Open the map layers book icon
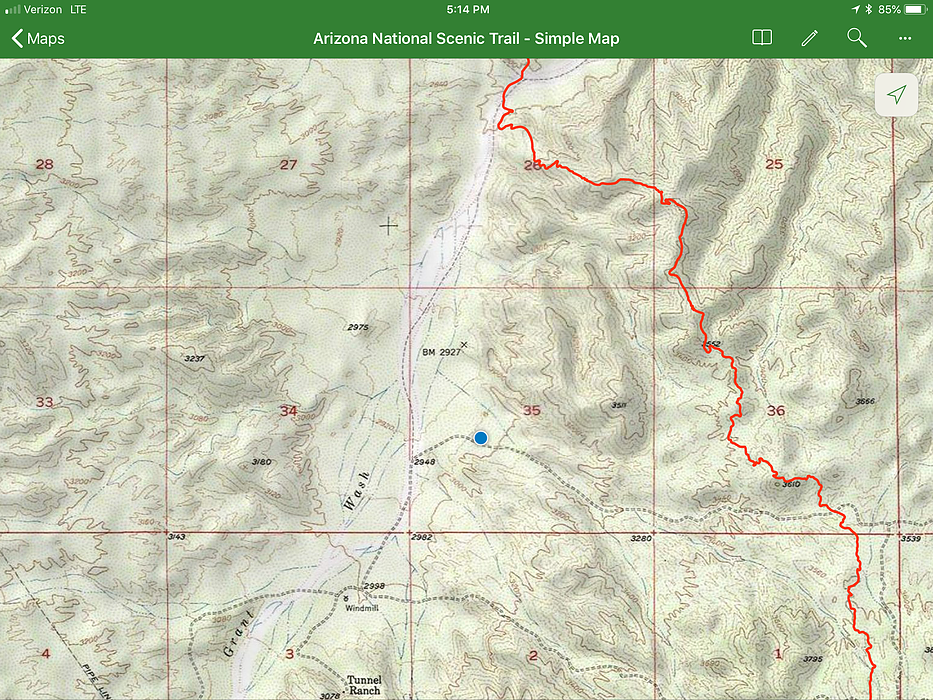This screenshot has height=700, width=933. [762, 38]
